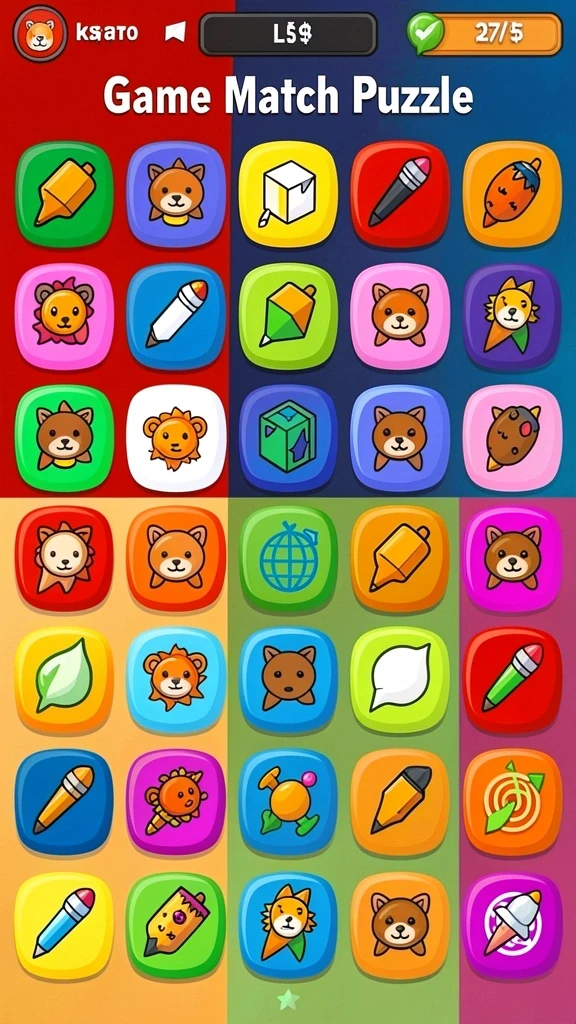Select the lime tile with white leaf

click(400, 680)
